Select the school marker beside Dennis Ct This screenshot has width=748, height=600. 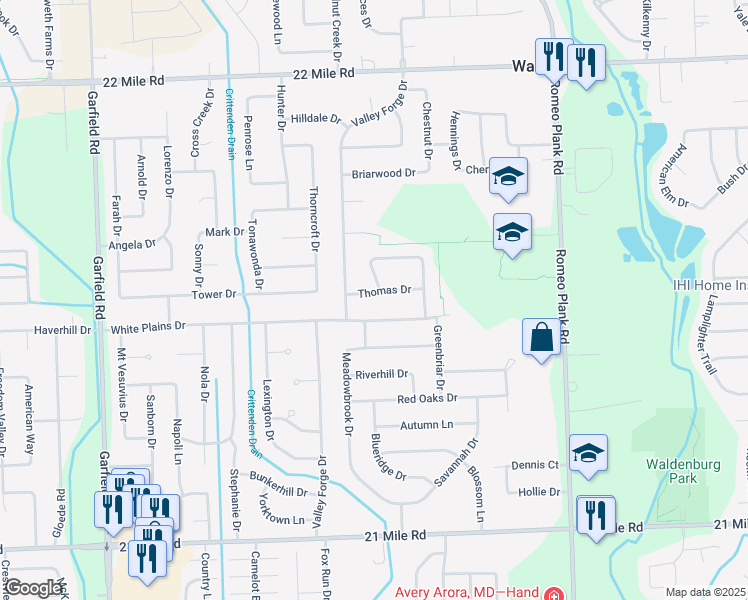[588, 456]
